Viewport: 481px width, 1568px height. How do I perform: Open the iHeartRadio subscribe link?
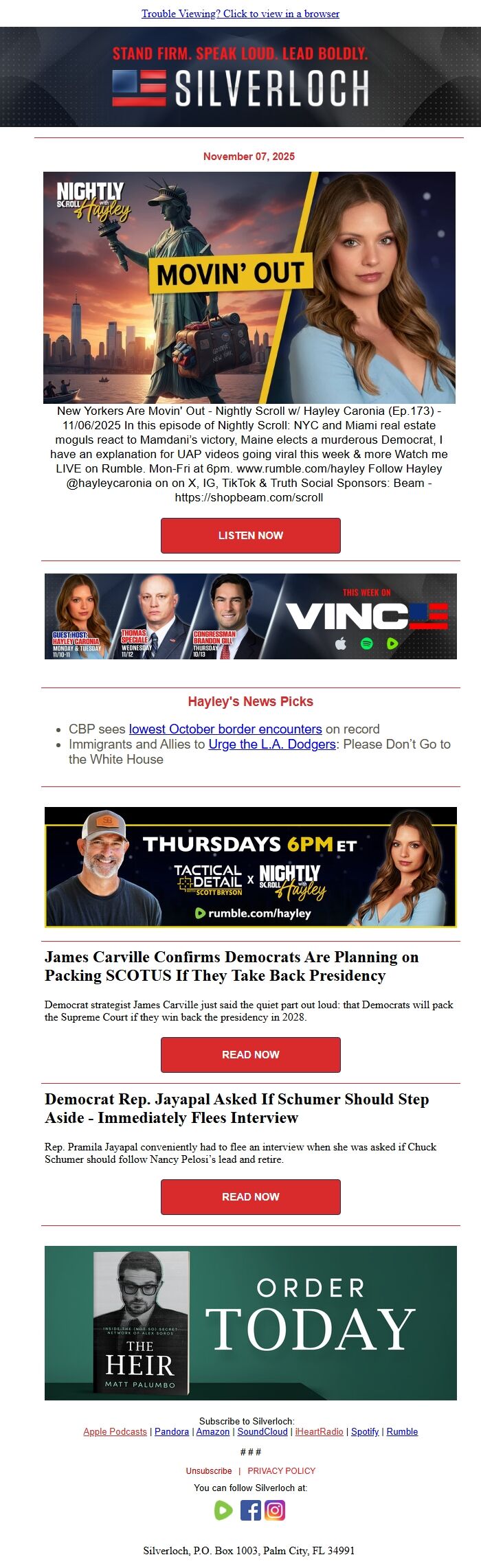pyautogui.click(x=319, y=1431)
